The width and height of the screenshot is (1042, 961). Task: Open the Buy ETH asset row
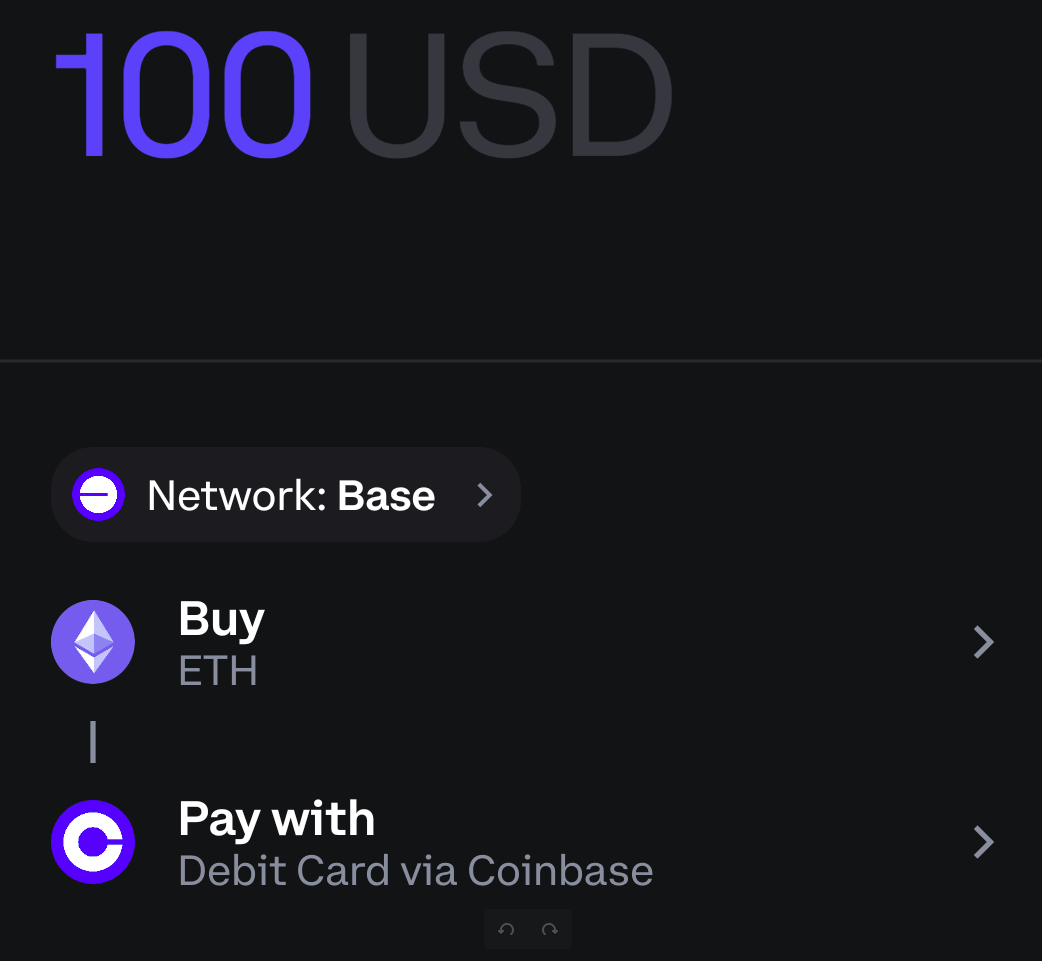tap(520, 643)
